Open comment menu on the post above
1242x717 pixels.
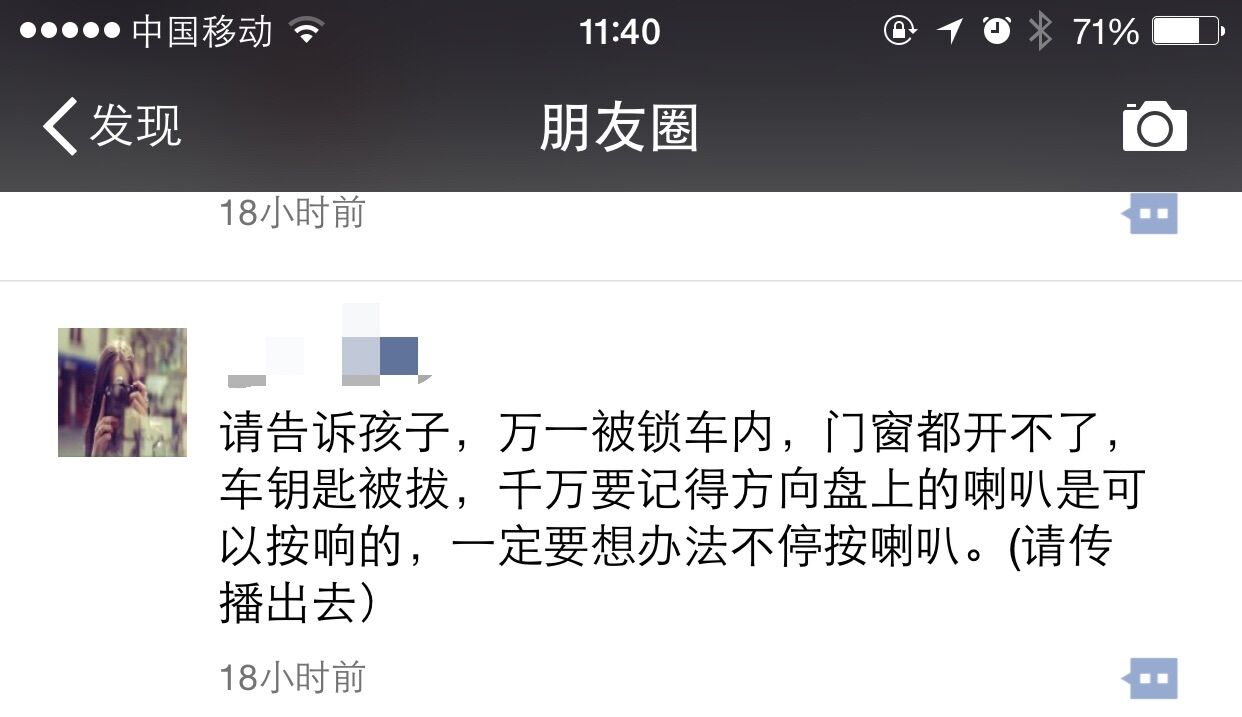pyautogui.click(x=1151, y=212)
